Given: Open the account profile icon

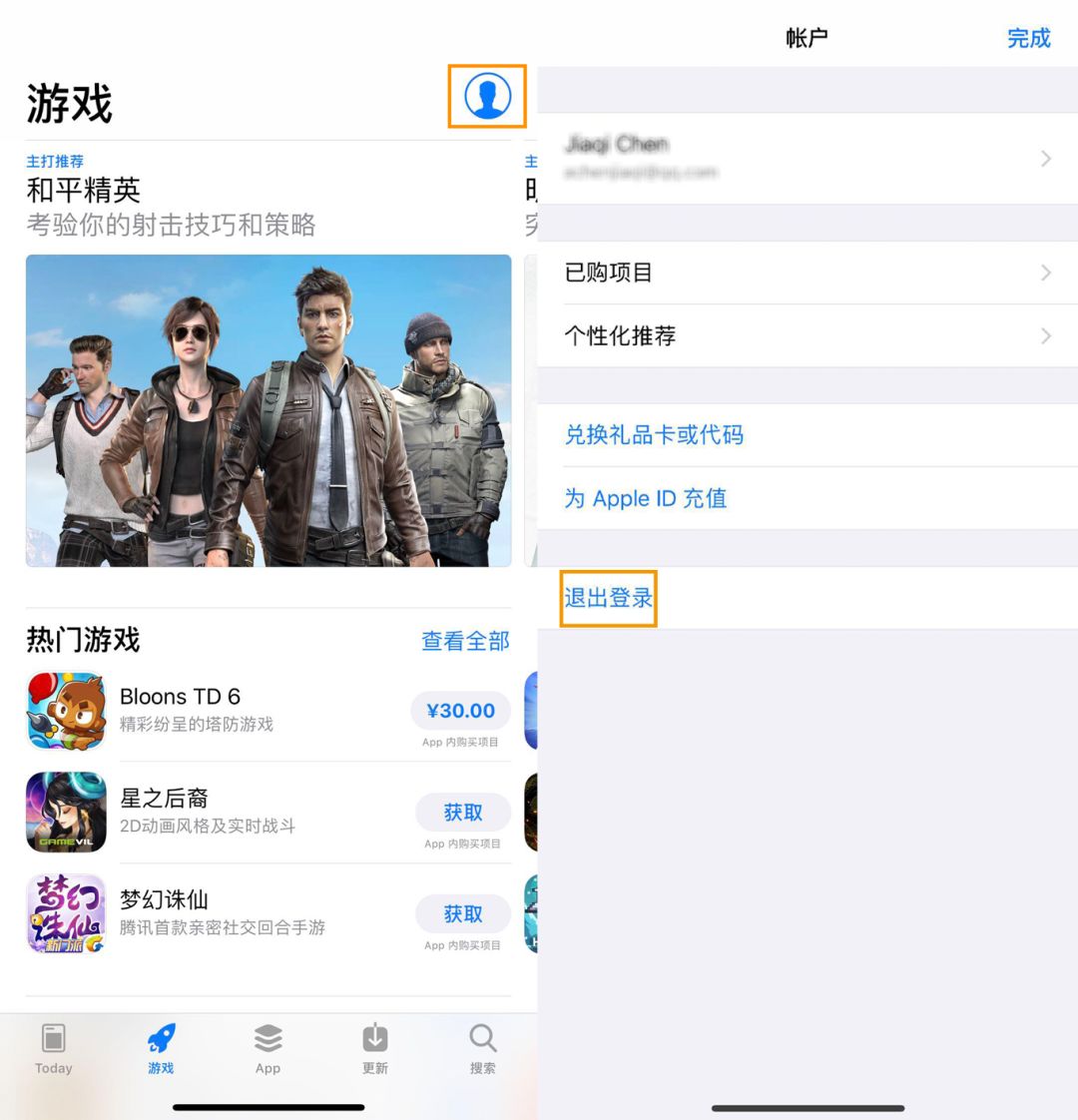Looking at the screenshot, I should [487, 97].
